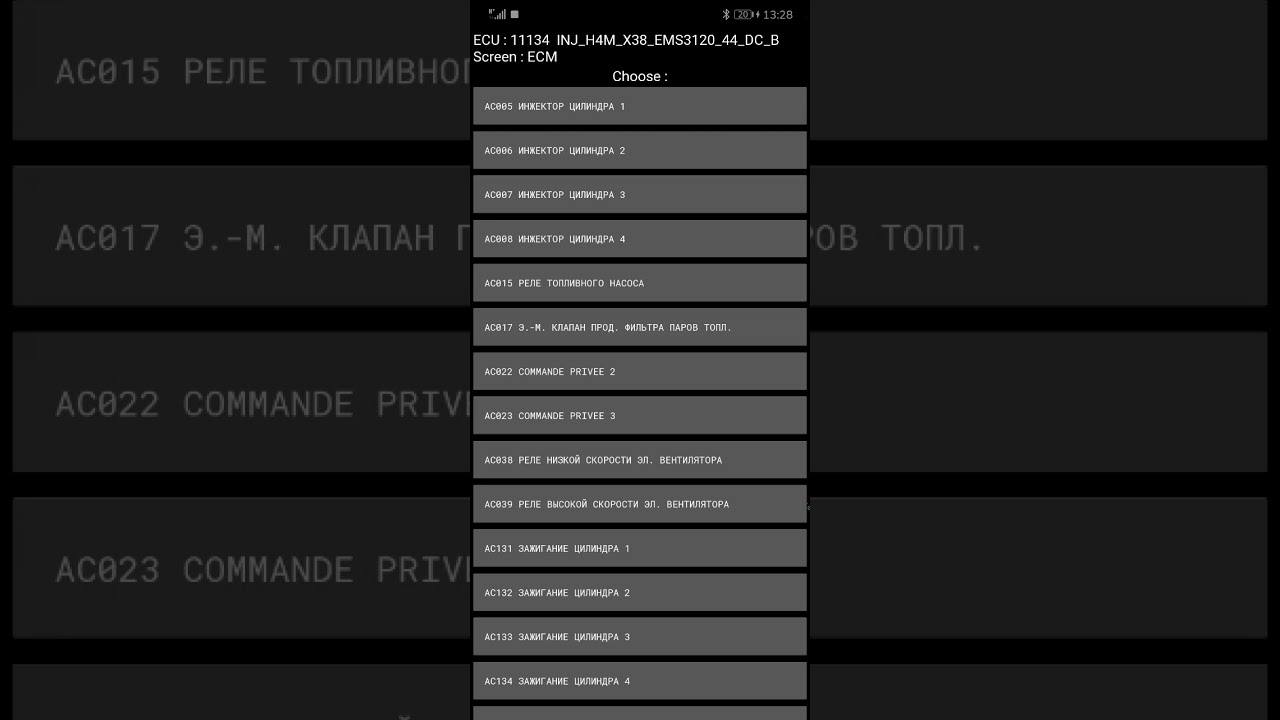Select AC134 ЗАЖИГАНИЕ ЦИЛИНДРА 4
Image resolution: width=1280 pixels, height=720 pixels.
point(639,681)
